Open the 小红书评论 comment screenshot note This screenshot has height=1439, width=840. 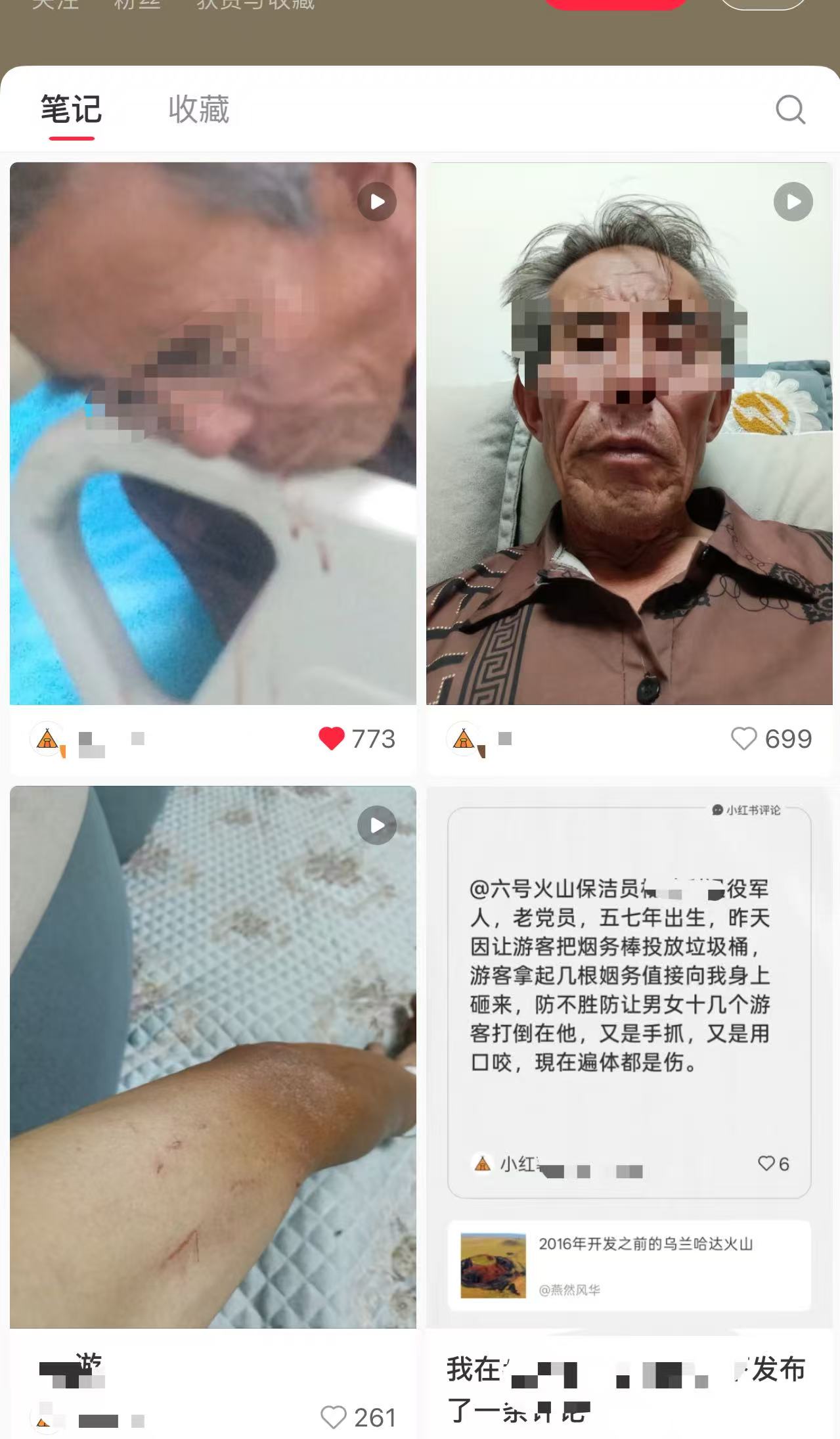[629, 1057]
